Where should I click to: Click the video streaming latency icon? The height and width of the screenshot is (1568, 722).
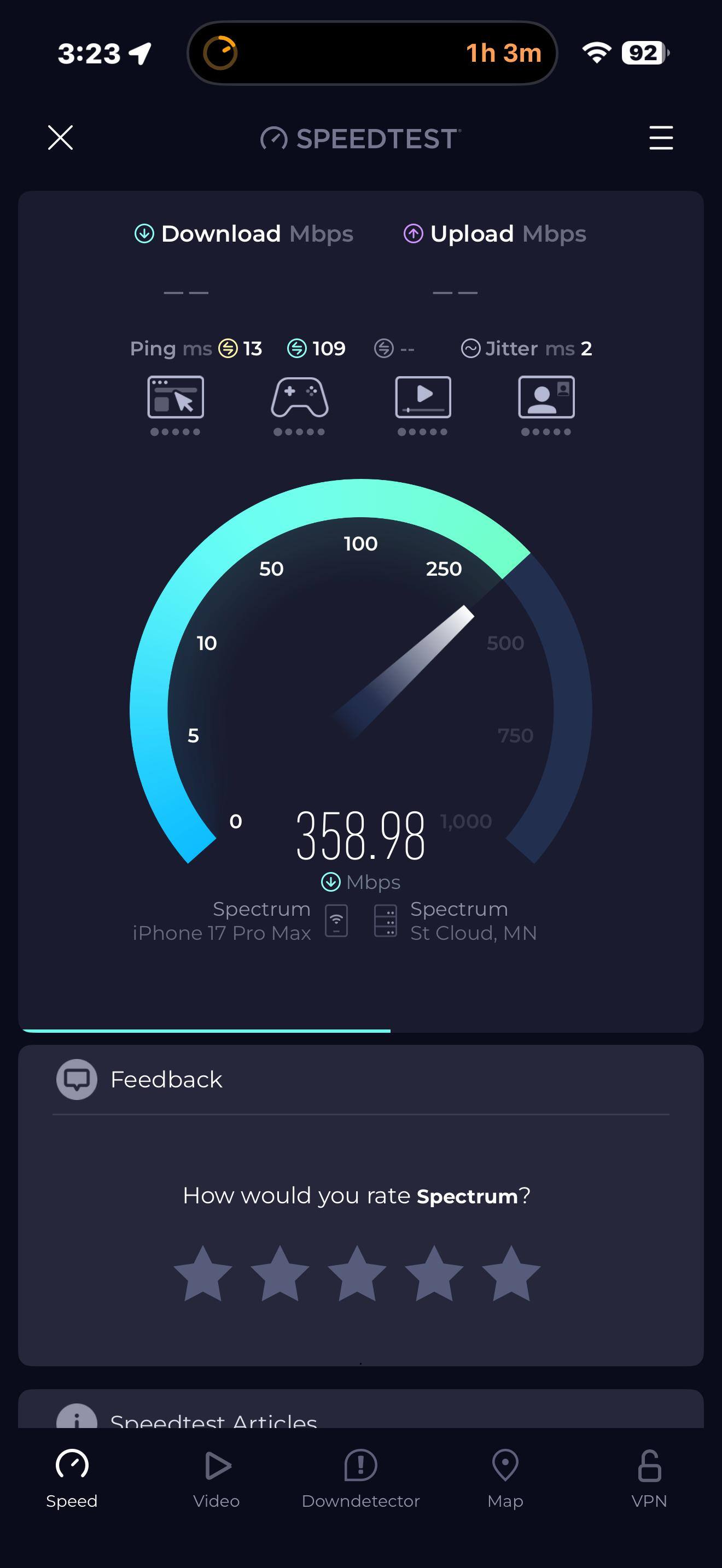pos(423,399)
